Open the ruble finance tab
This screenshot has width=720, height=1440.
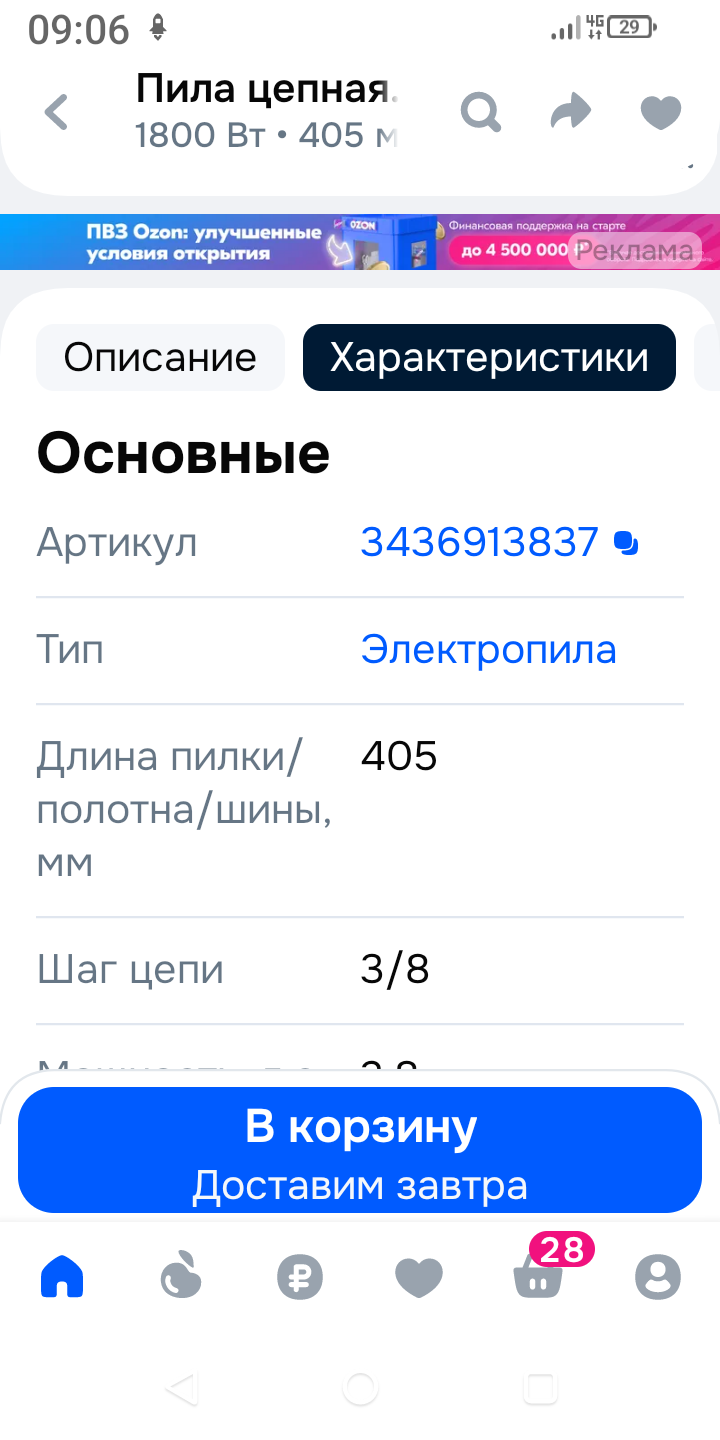[300, 1277]
